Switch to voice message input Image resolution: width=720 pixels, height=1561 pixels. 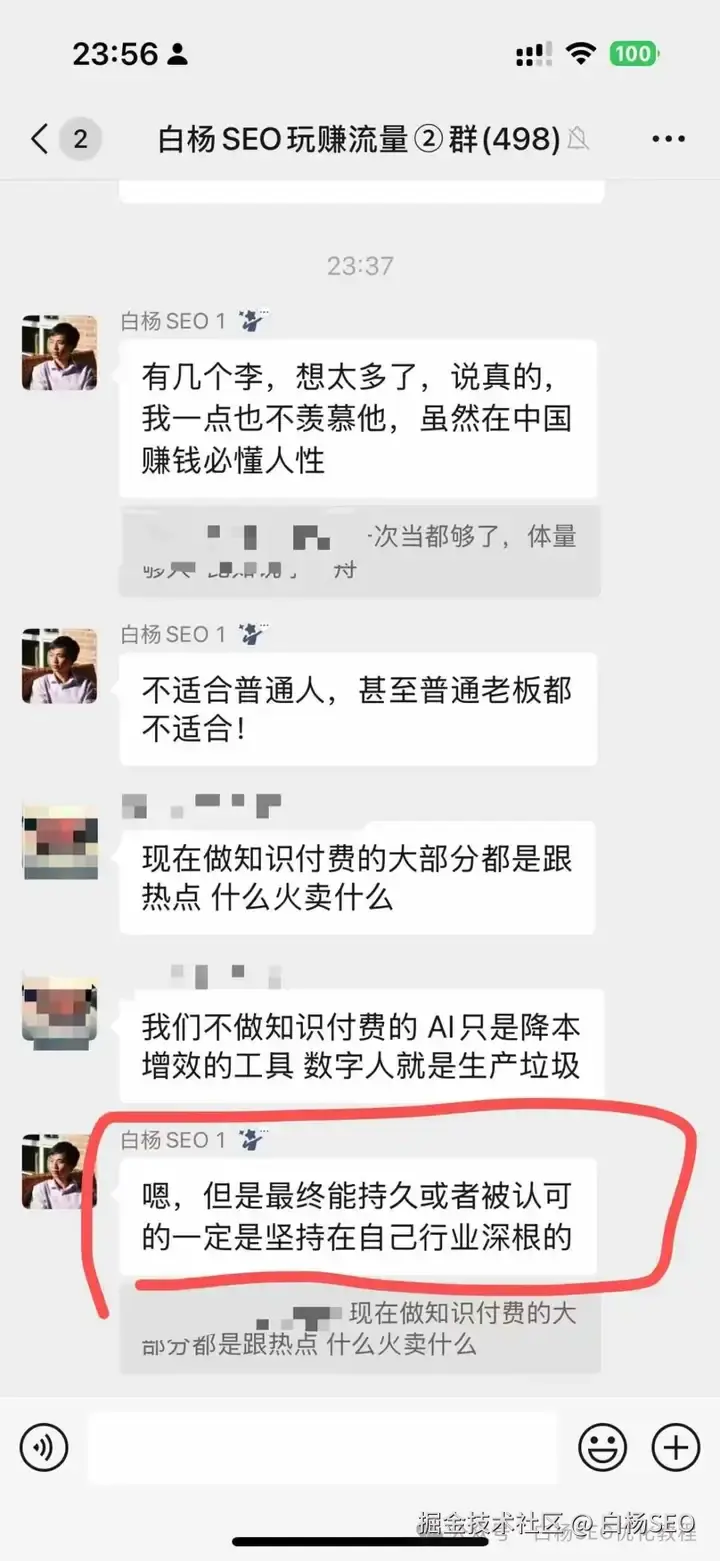(44, 1447)
